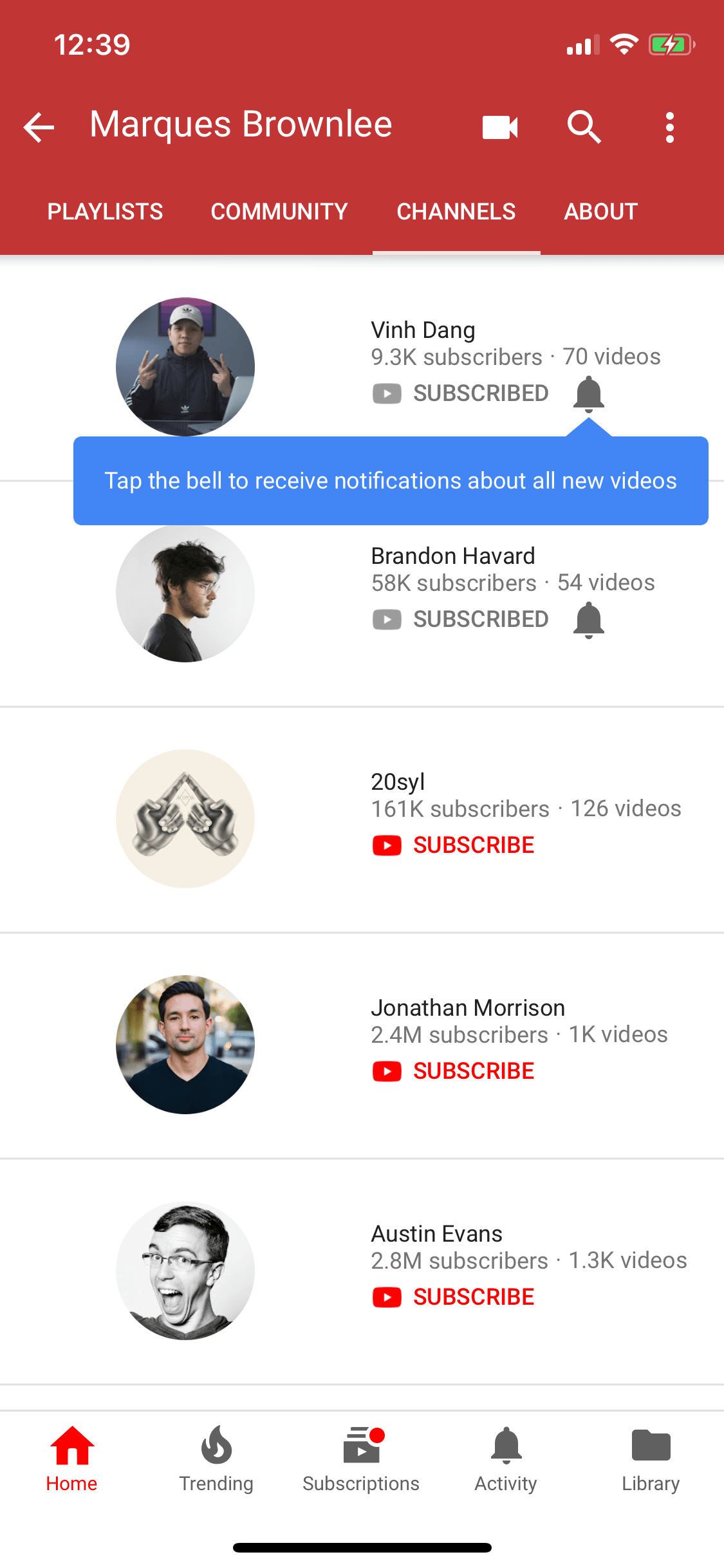Open the three-dot overflow menu
The image size is (724, 1568).
point(670,127)
